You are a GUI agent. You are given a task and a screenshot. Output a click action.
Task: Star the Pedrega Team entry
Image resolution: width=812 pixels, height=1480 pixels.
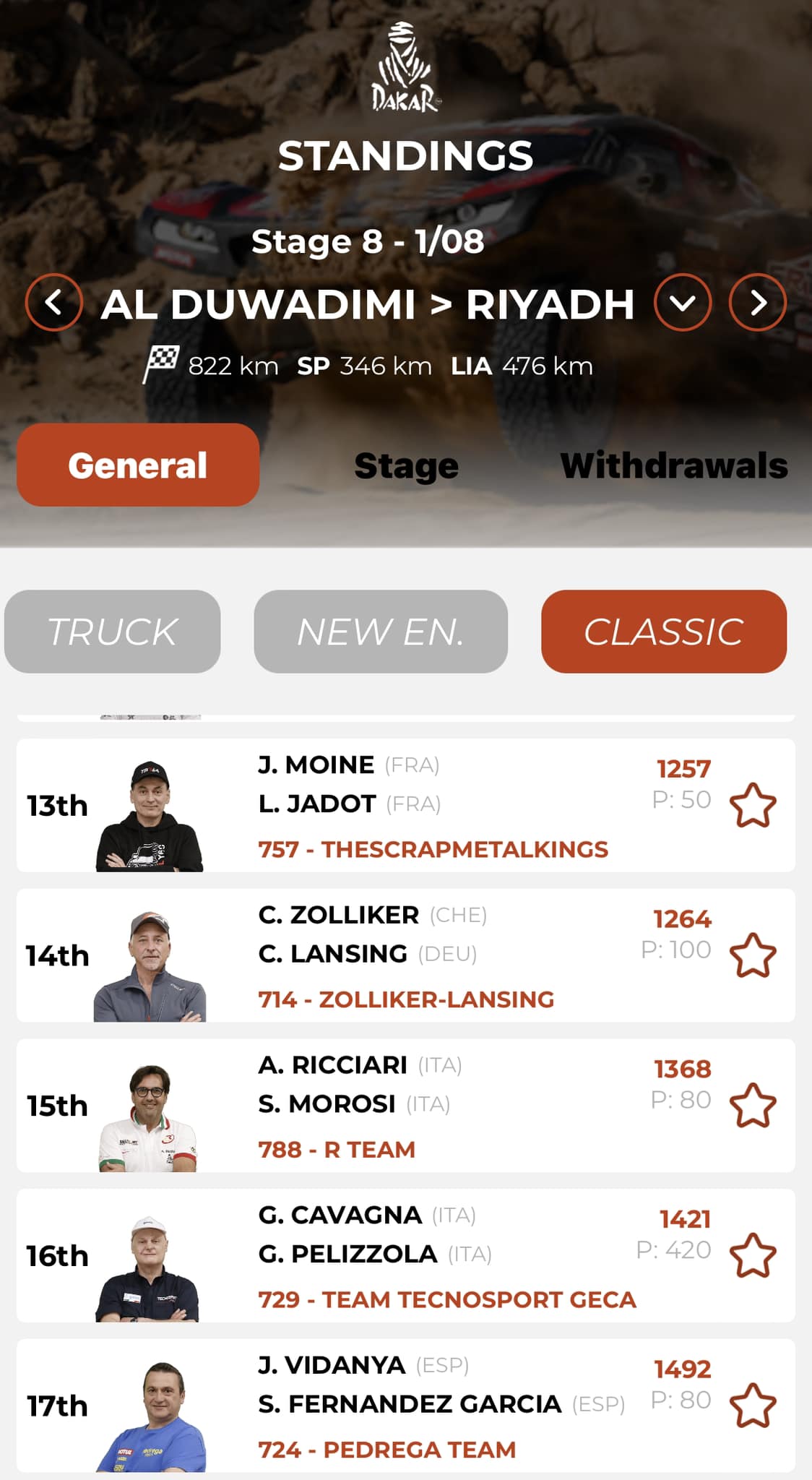tap(753, 1406)
